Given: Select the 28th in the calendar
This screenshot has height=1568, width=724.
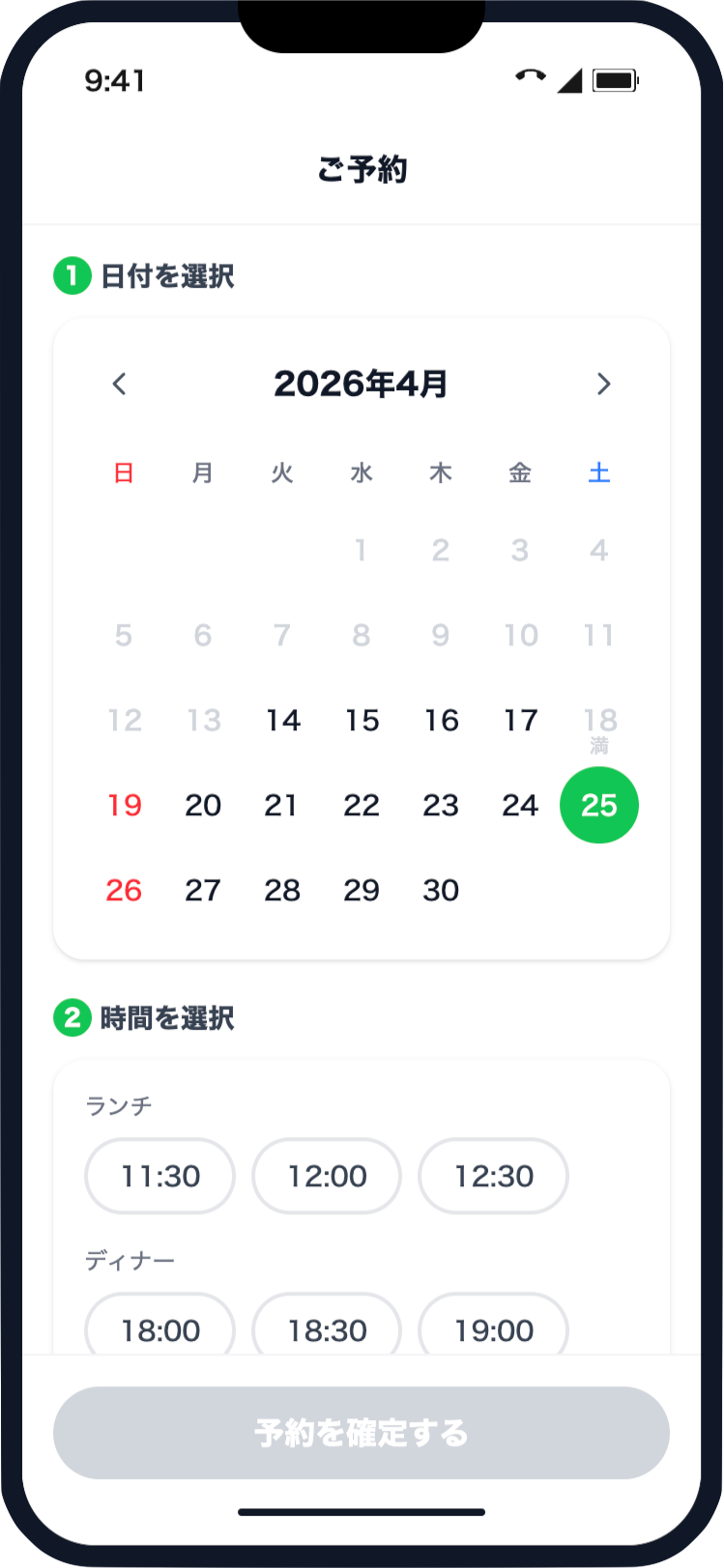Looking at the screenshot, I should [x=282, y=891].
